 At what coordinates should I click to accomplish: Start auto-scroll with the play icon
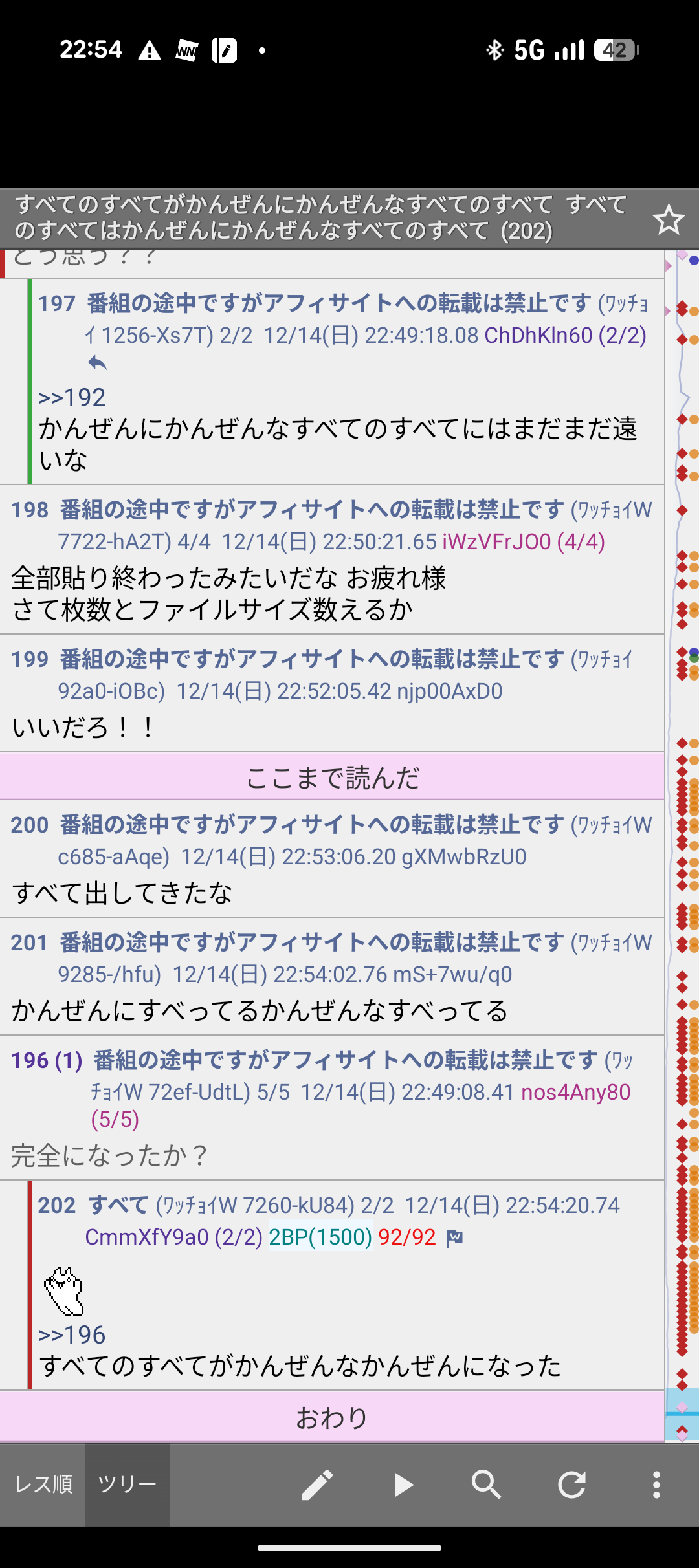click(x=403, y=1485)
